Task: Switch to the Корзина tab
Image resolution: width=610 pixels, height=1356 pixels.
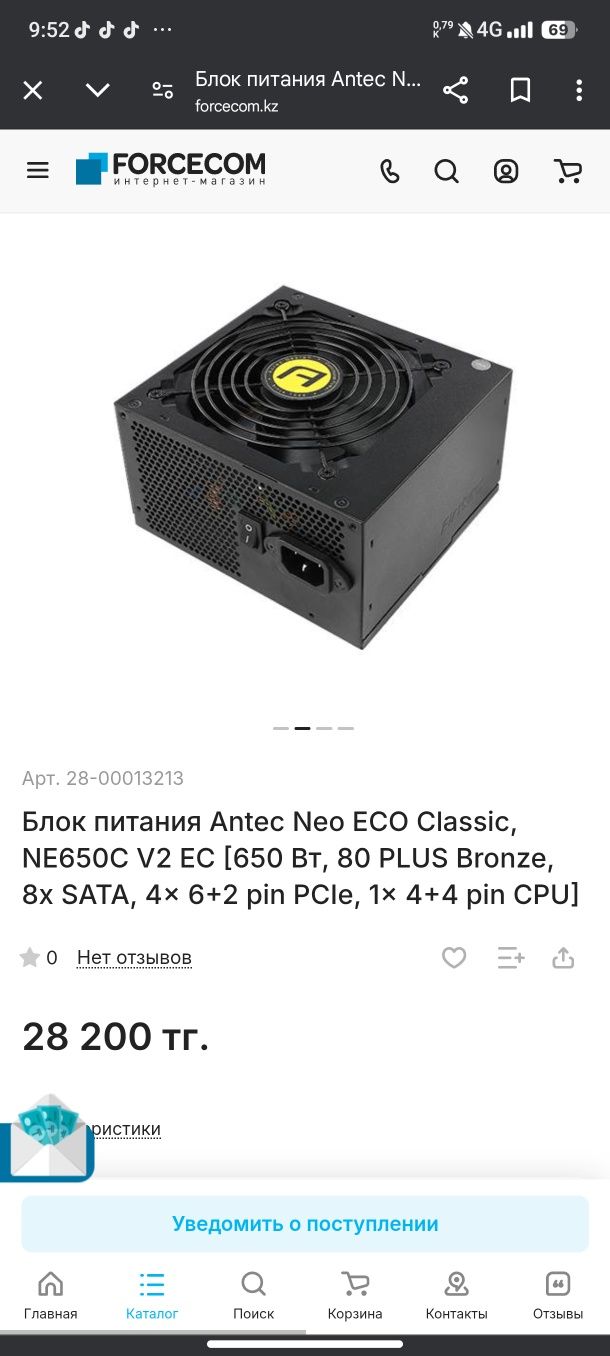Action: tap(355, 1296)
